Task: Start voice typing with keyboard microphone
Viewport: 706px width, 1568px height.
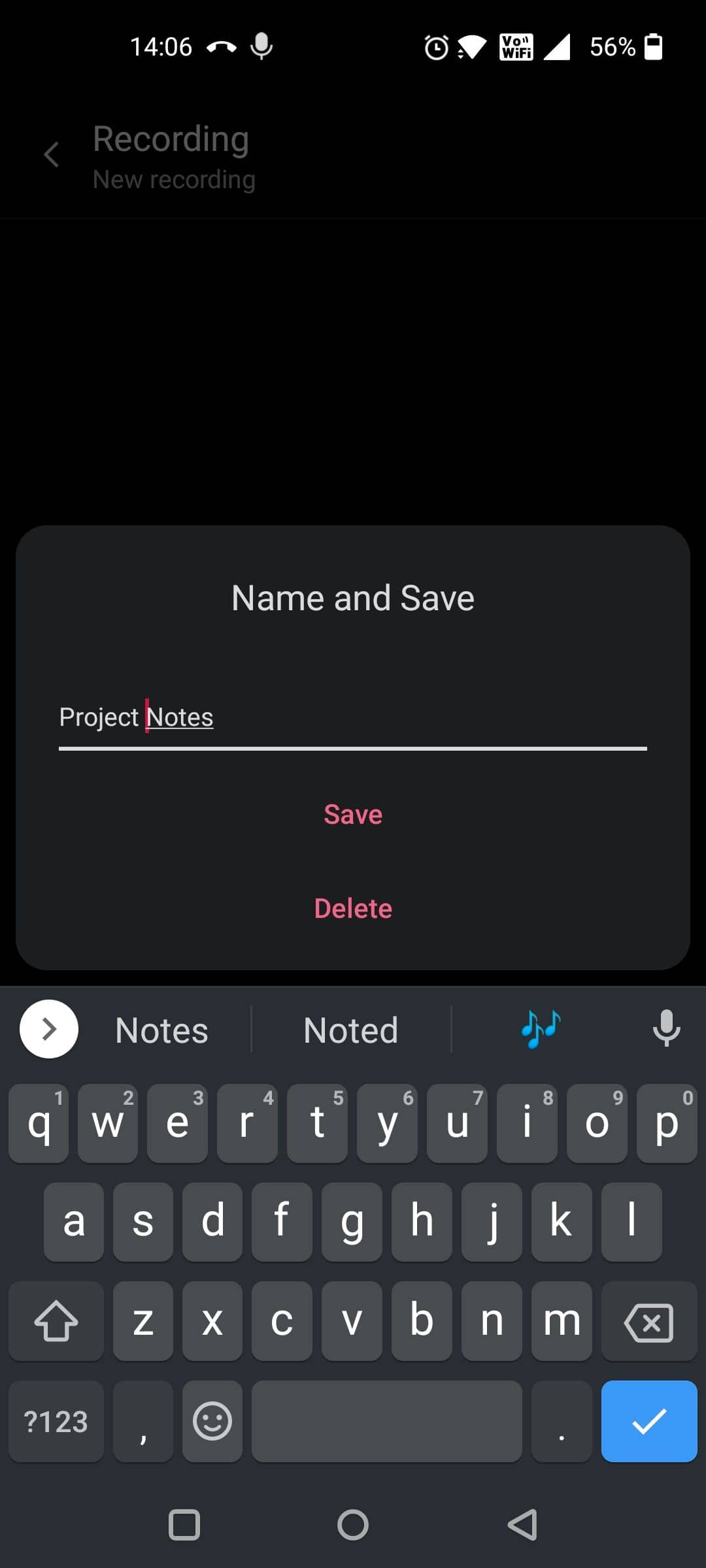Action: point(666,1029)
